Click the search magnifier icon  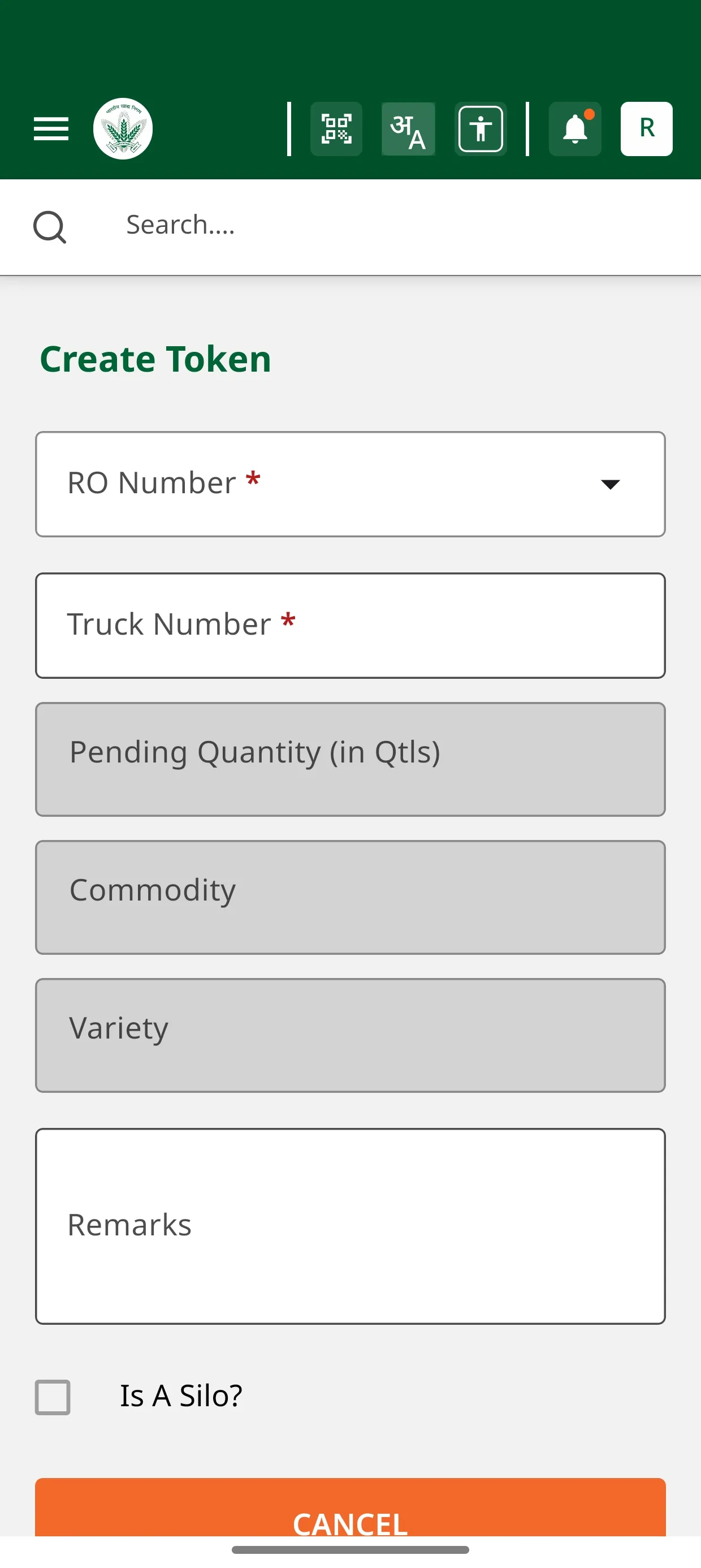coord(49,226)
